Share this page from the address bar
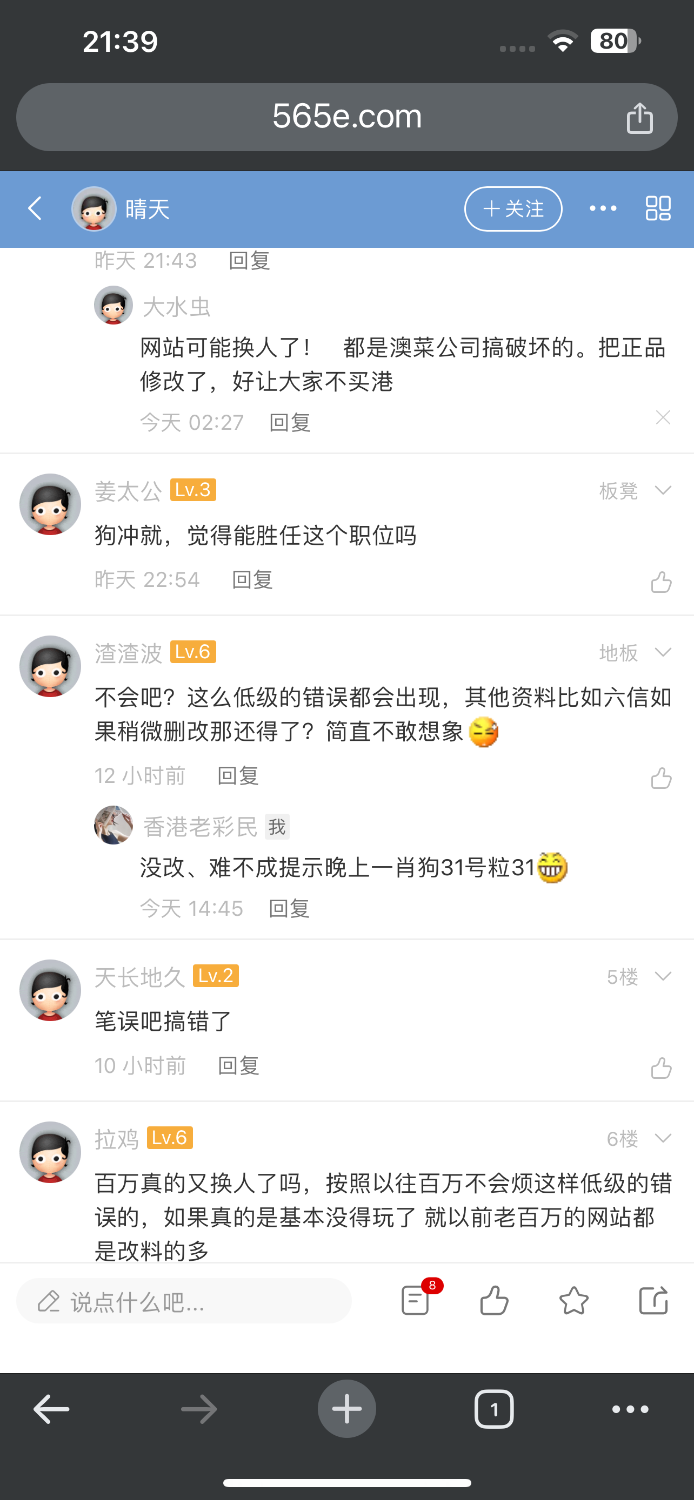The width and height of the screenshot is (694, 1500). (639, 118)
